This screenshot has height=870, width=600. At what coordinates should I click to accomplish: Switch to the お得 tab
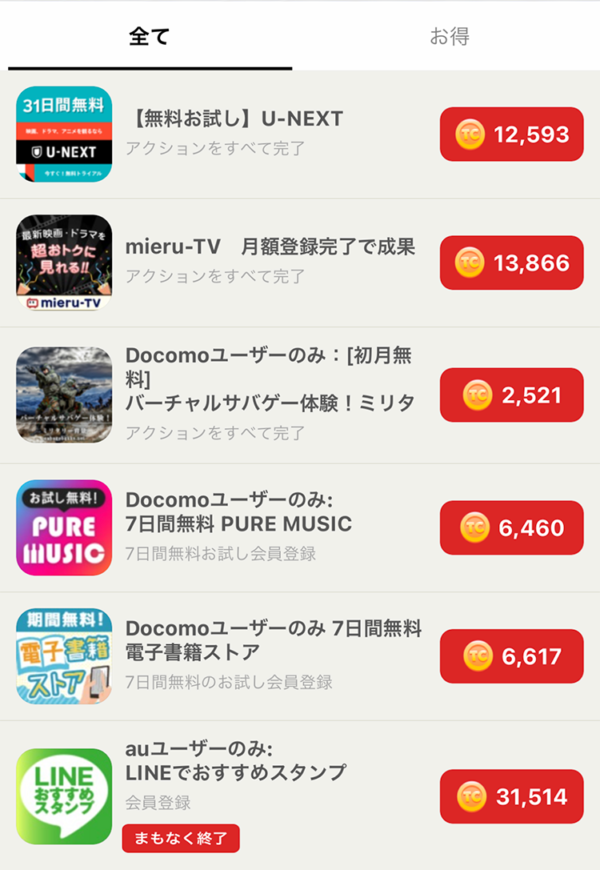pyautogui.click(x=450, y=37)
